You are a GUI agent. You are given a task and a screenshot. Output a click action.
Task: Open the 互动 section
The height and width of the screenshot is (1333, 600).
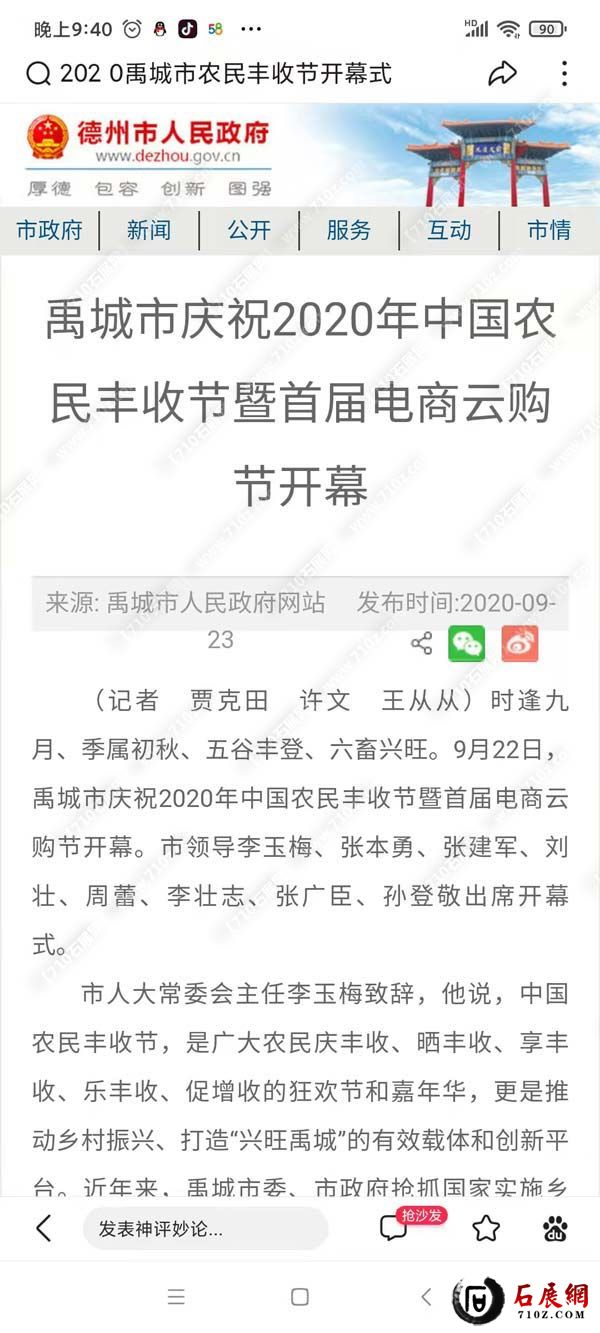[x=449, y=230]
